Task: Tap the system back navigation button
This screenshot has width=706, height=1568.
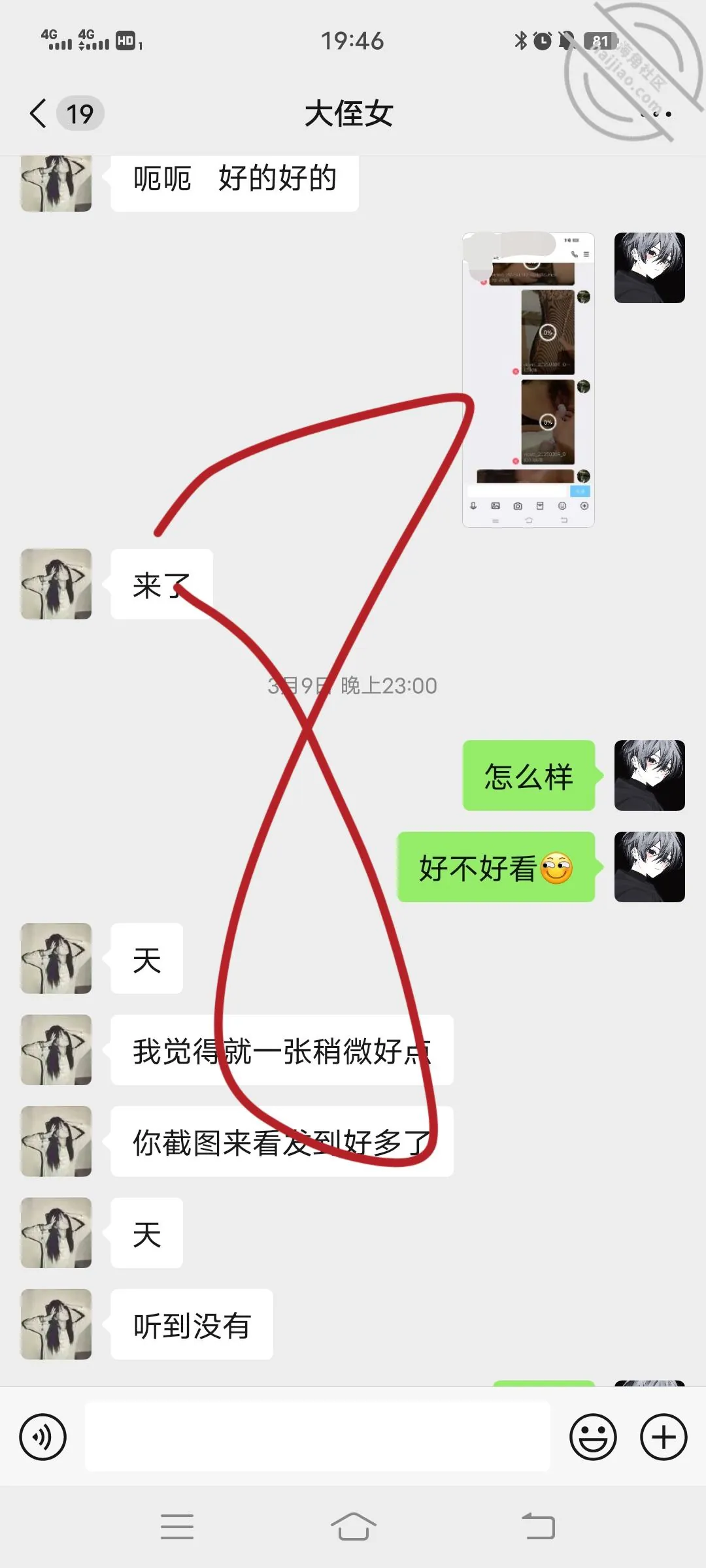Action: click(x=538, y=1527)
